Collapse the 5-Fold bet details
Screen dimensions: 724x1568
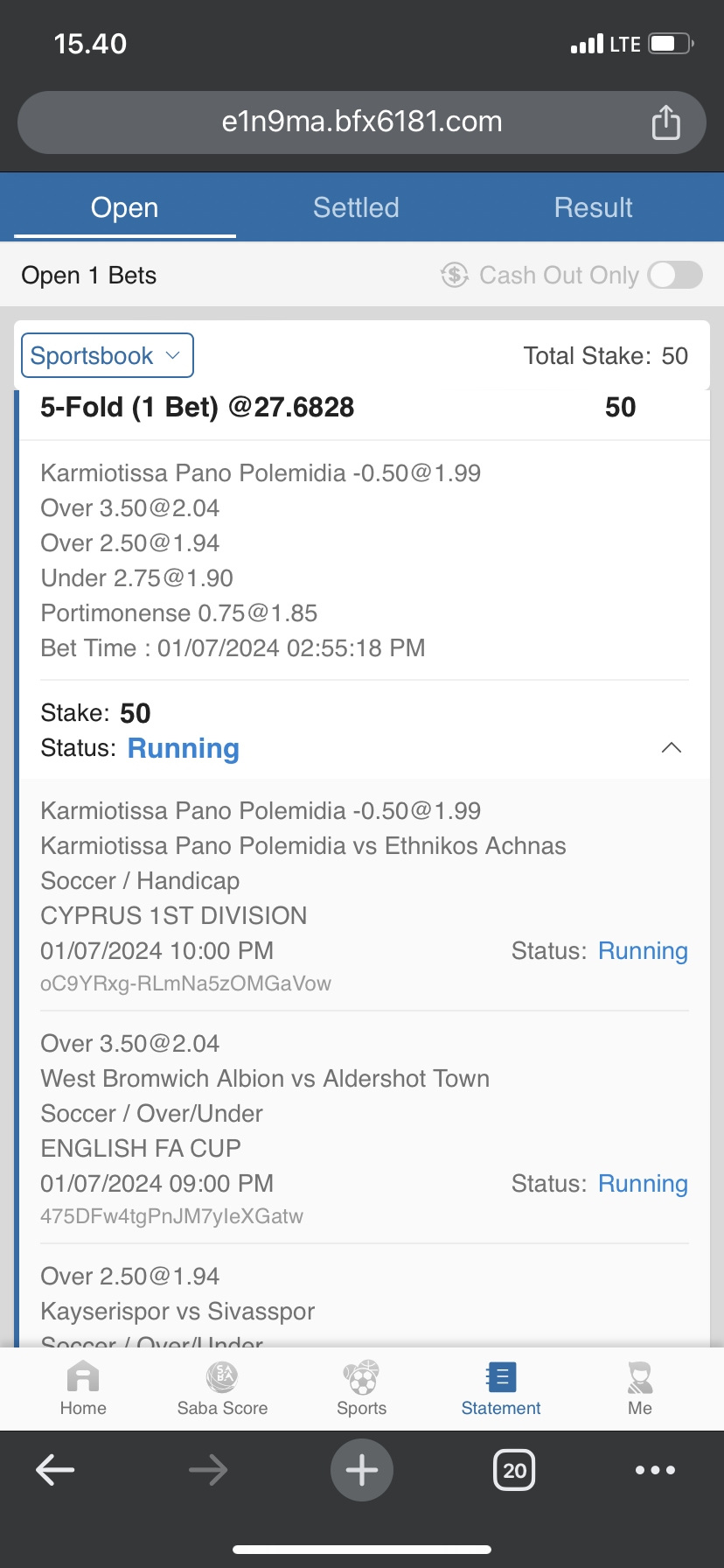click(671, 748)
